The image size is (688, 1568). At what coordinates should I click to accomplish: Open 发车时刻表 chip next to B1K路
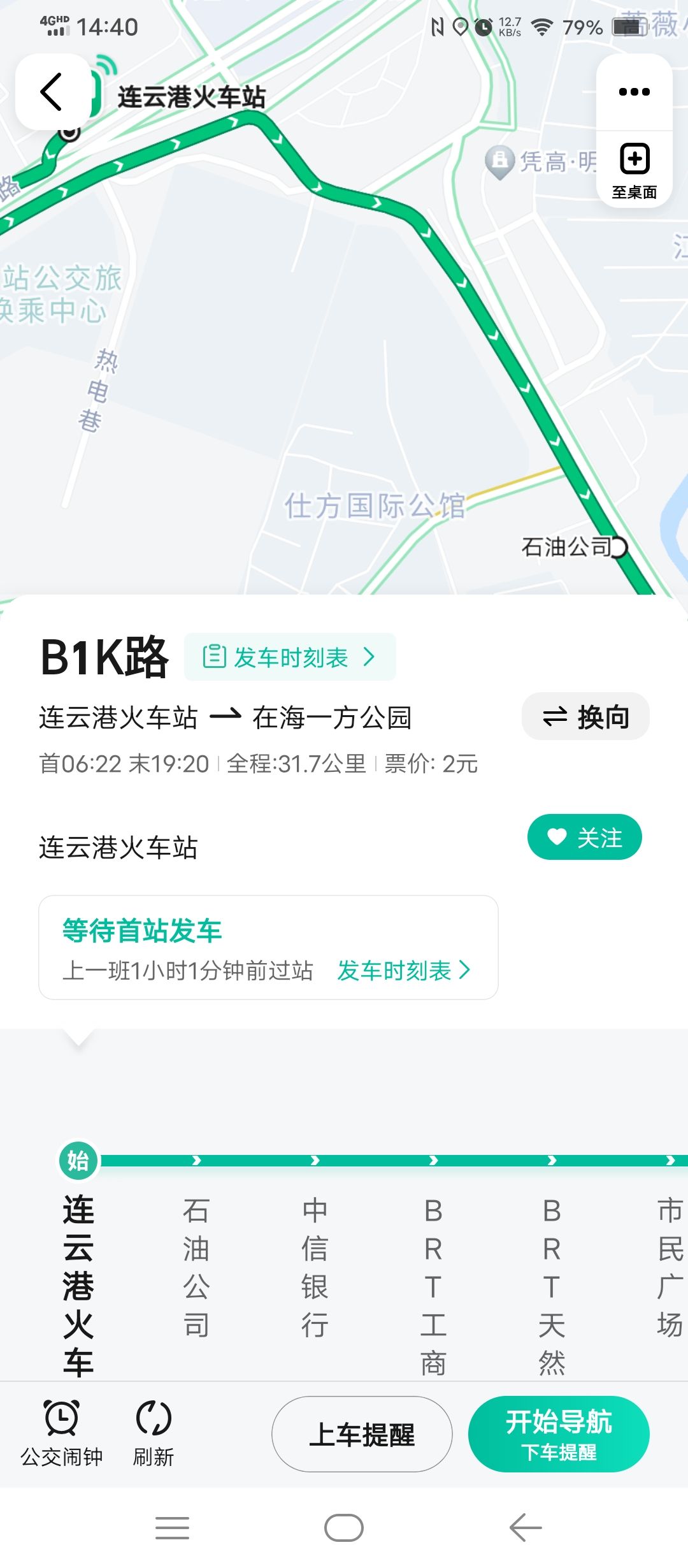click(x=290, y=657)
